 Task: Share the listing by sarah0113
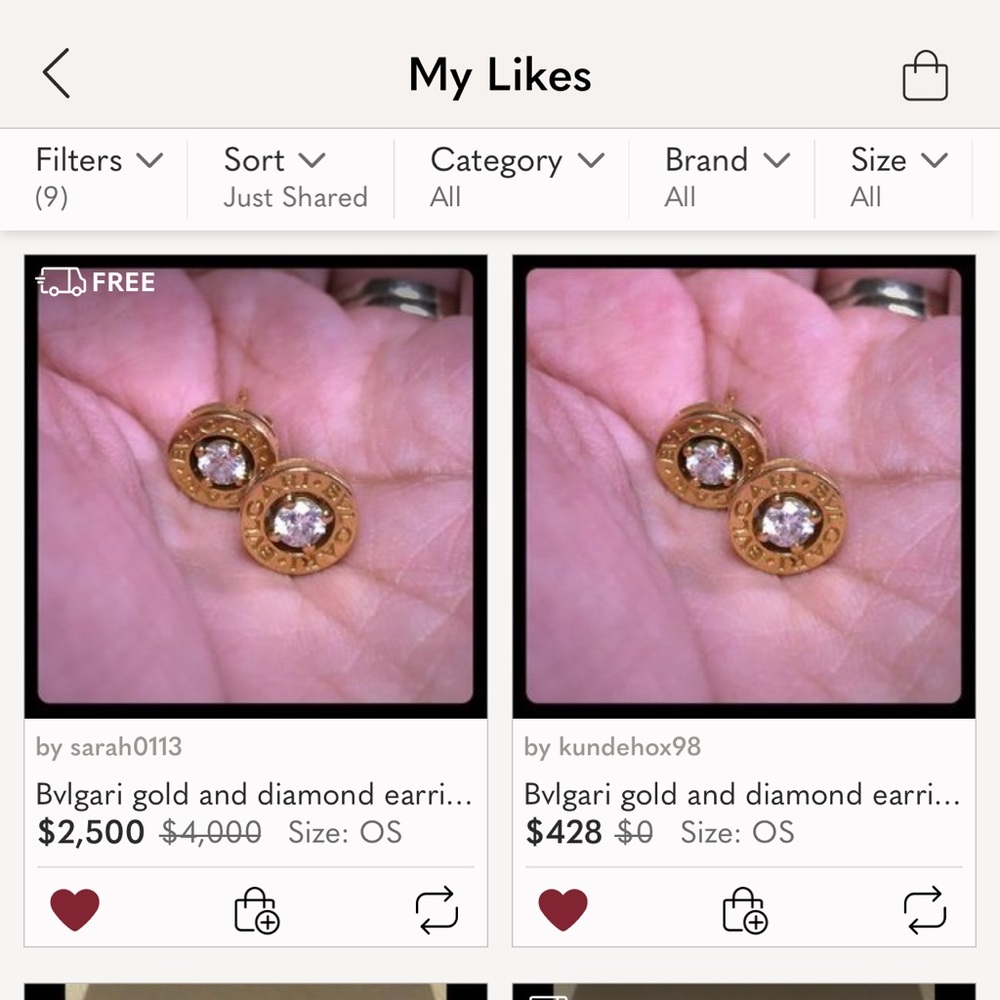pos(436,909)
